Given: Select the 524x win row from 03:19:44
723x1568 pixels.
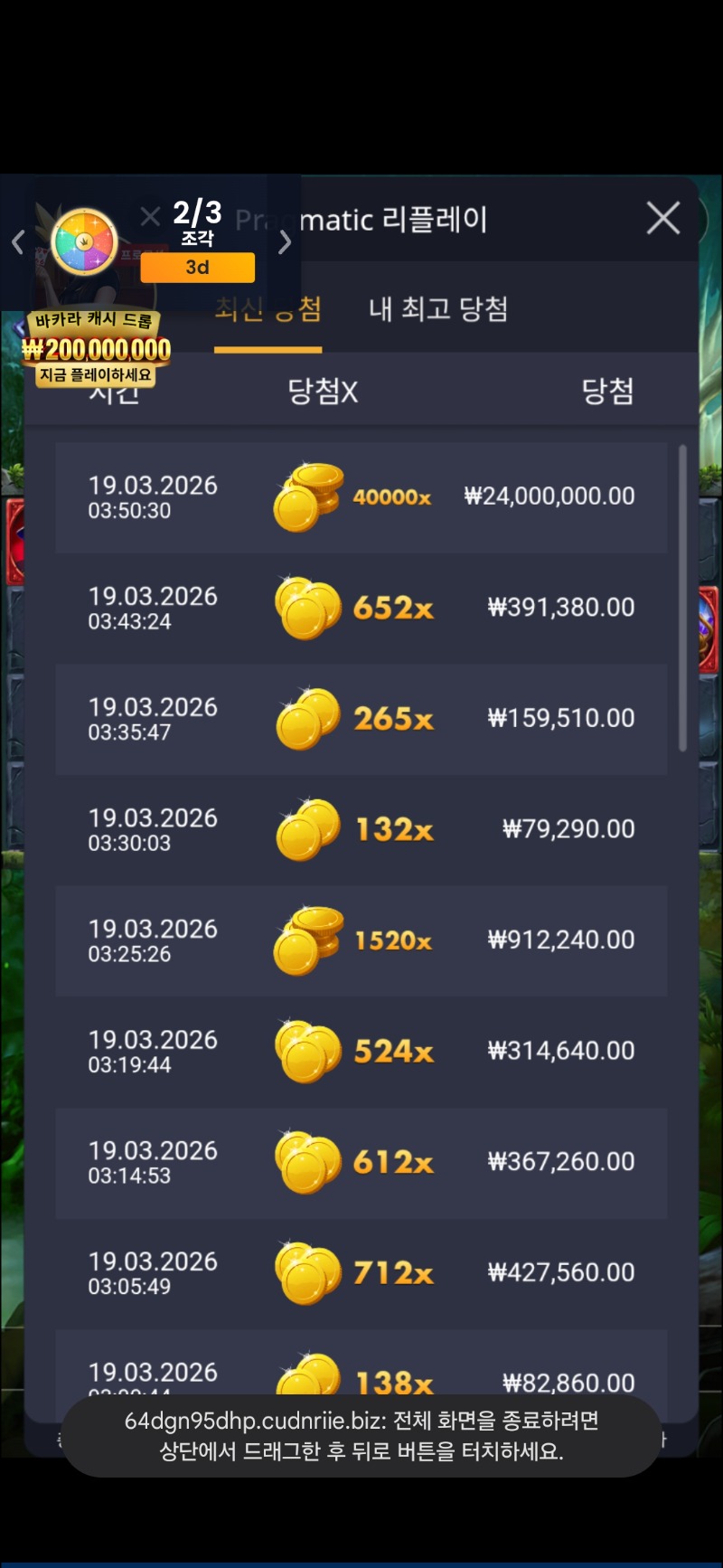Looking at the screenshot, I should (361, 1051).
